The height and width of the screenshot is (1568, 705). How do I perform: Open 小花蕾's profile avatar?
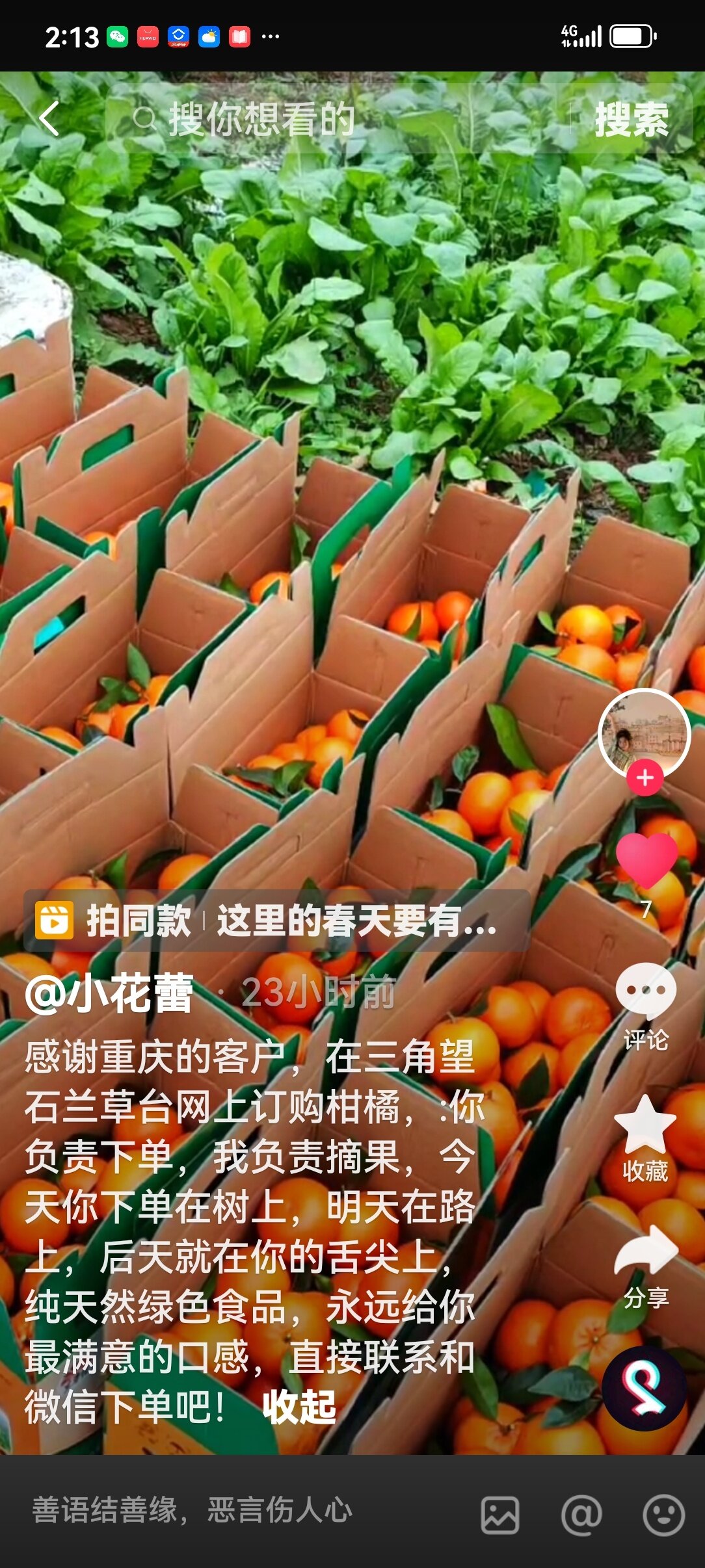coord(644,732)
